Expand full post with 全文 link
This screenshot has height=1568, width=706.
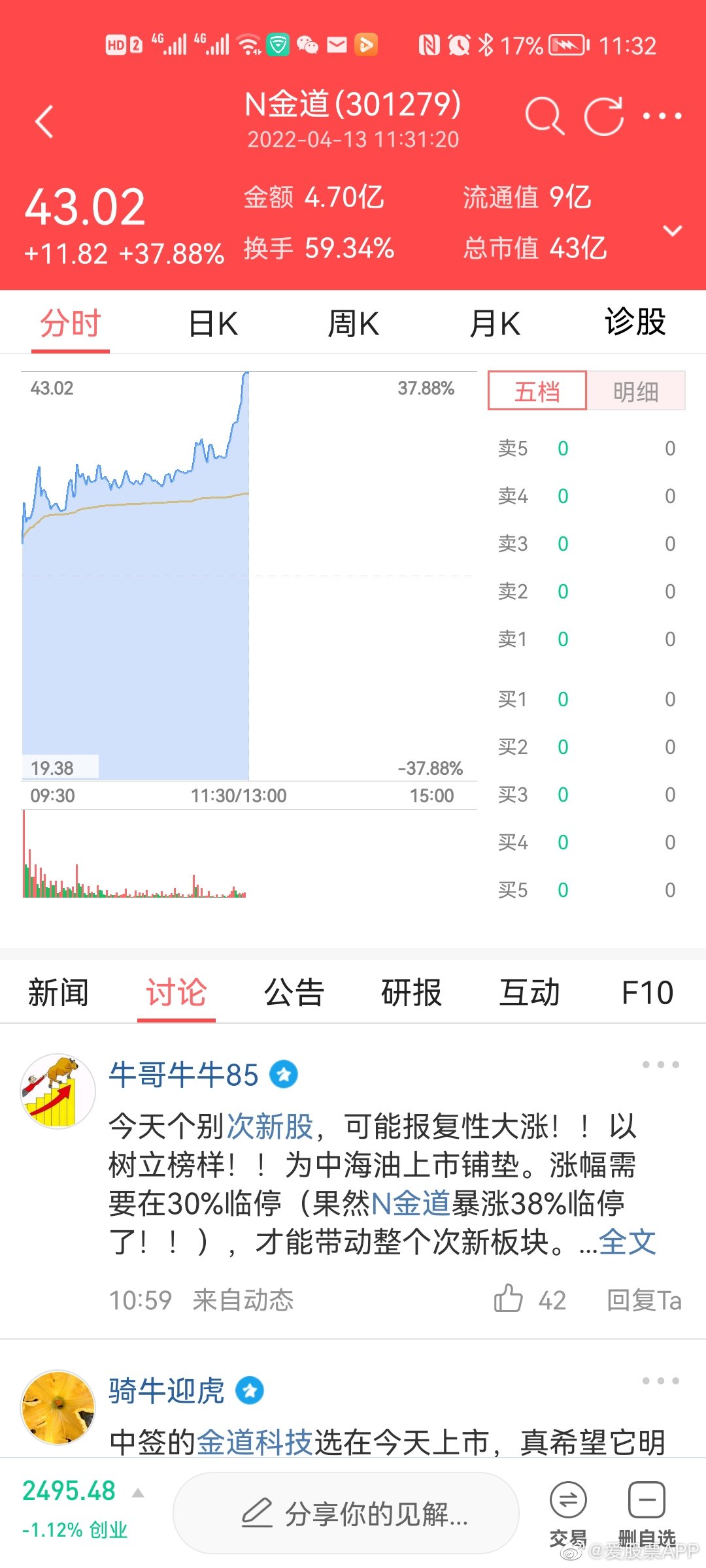[628, 1241]
